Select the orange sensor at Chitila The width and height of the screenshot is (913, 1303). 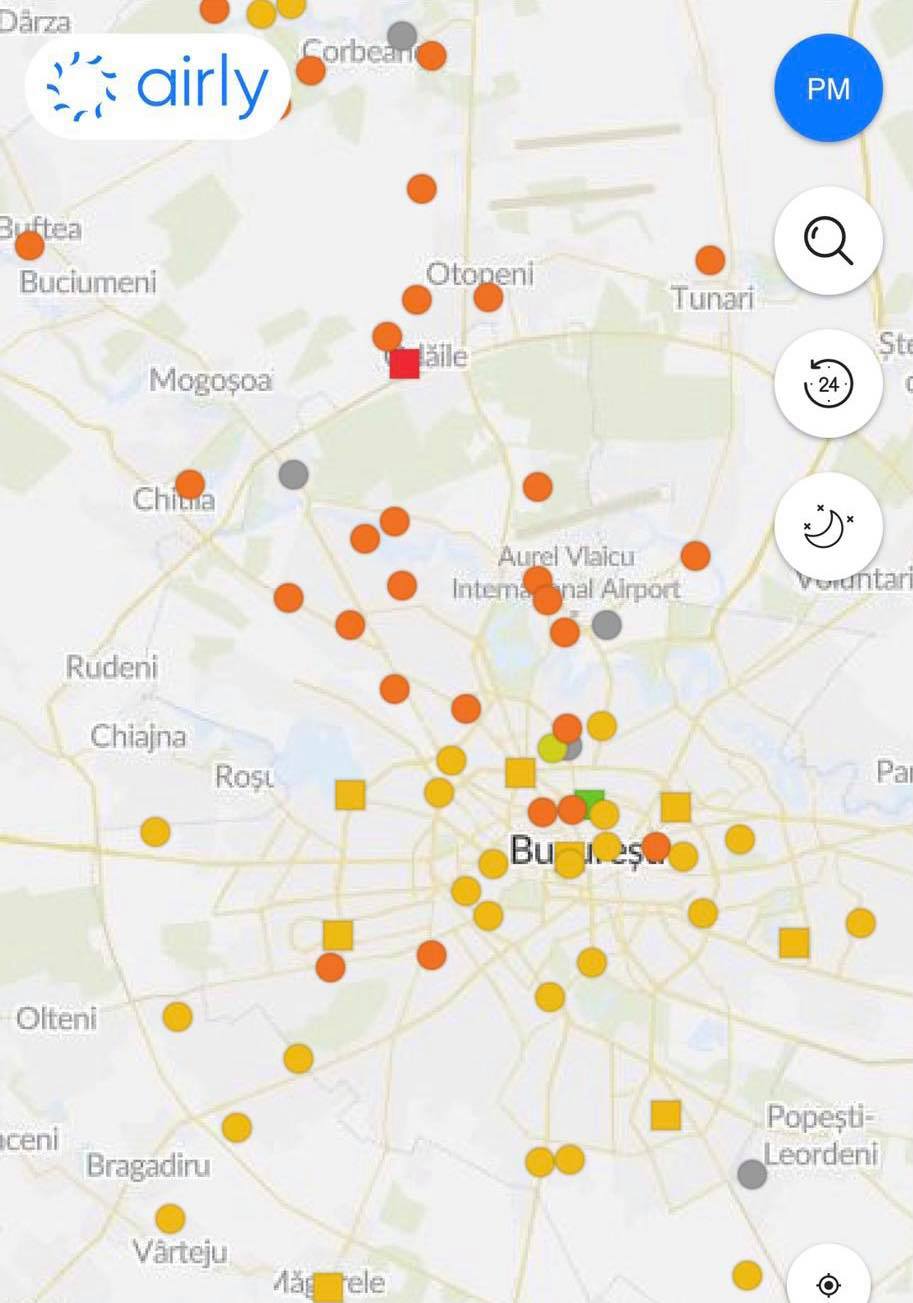(x=190, y=485)
